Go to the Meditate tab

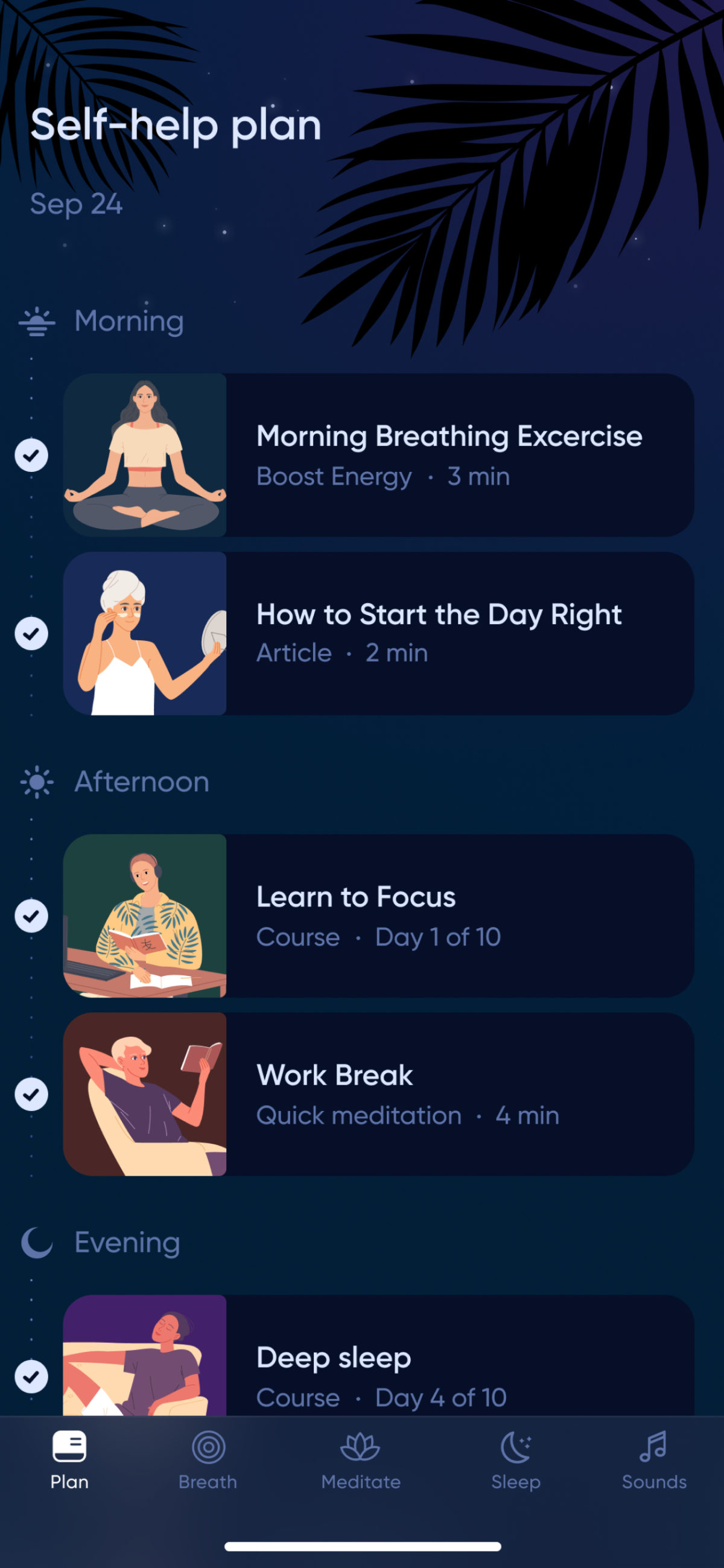[x=361, y=1461]
